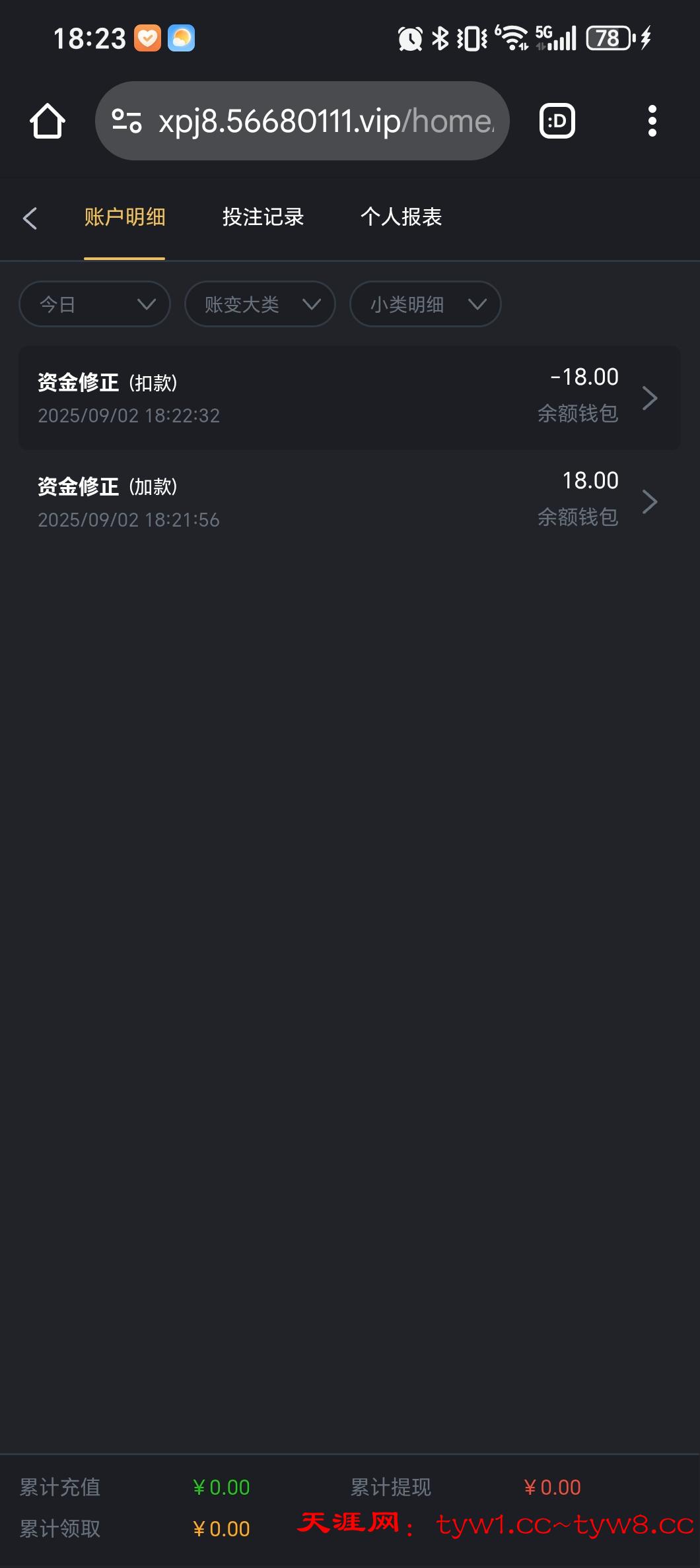Tap the heart notification icon near the clock
The image size is (700, 1568).
[x=147, y=38]
